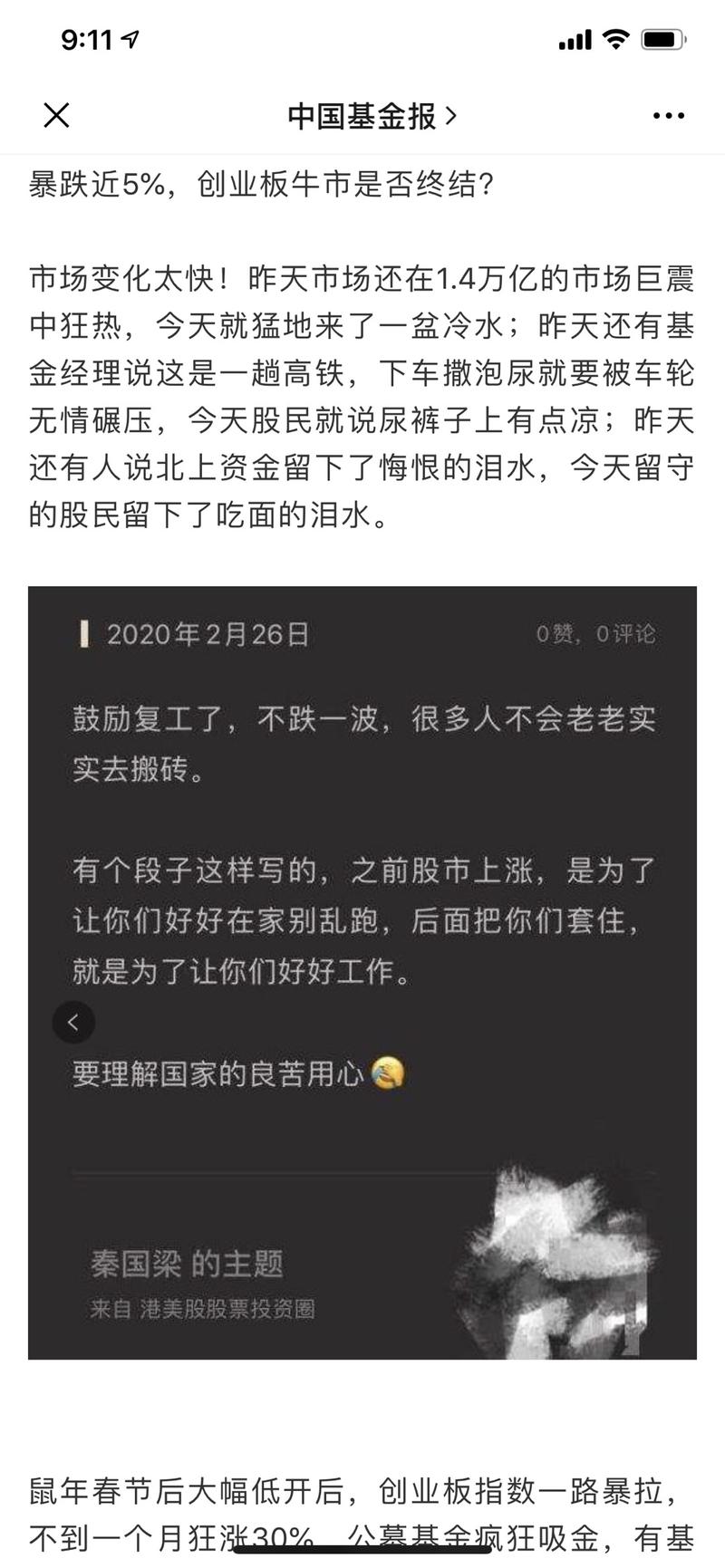The image size is (725, 1568).
Task: Tap the Wi-Fi icon in status bar
Action: coord(617,40)
